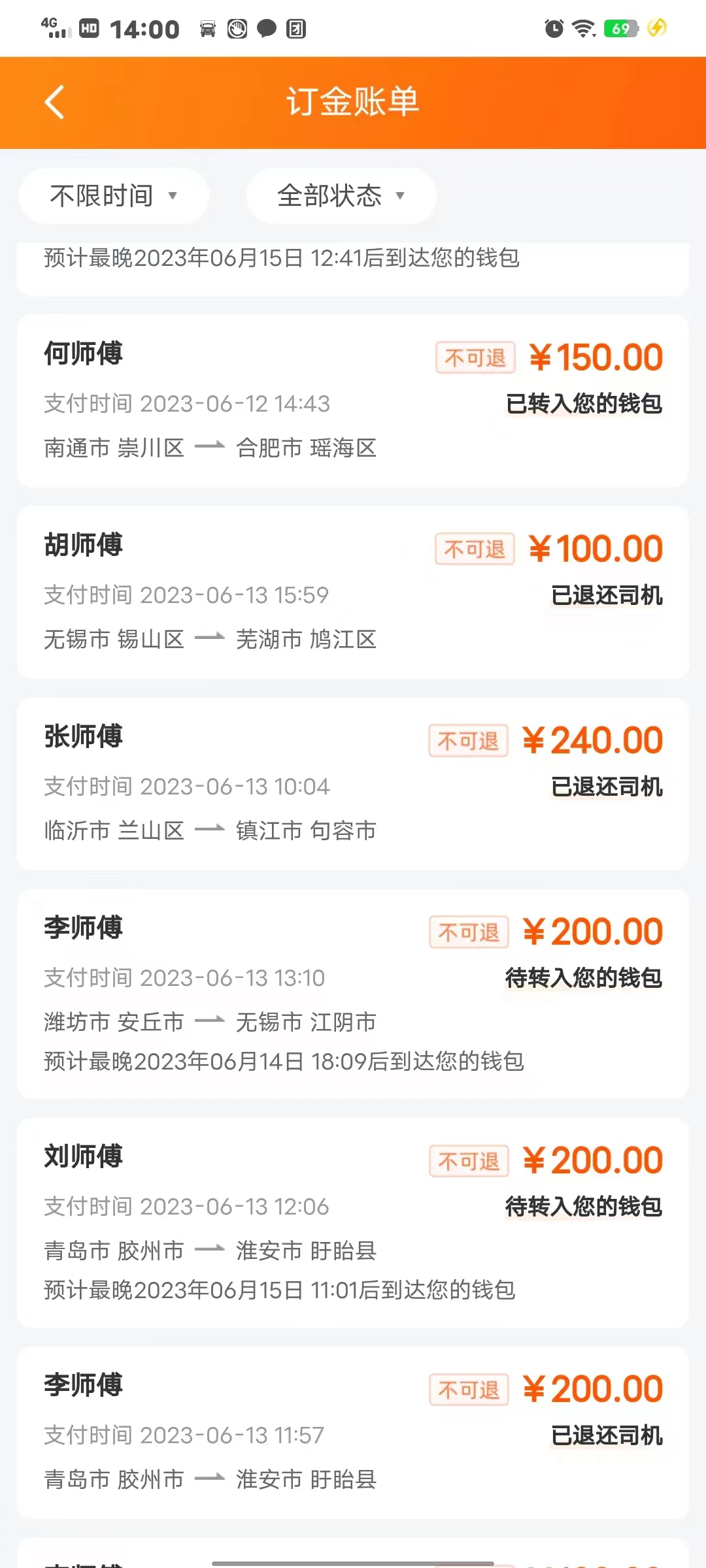This screenshot has height=1568, width=706.
Task: Open 李师傅's deposit paid at 13:10
Action: coord(353,993)
